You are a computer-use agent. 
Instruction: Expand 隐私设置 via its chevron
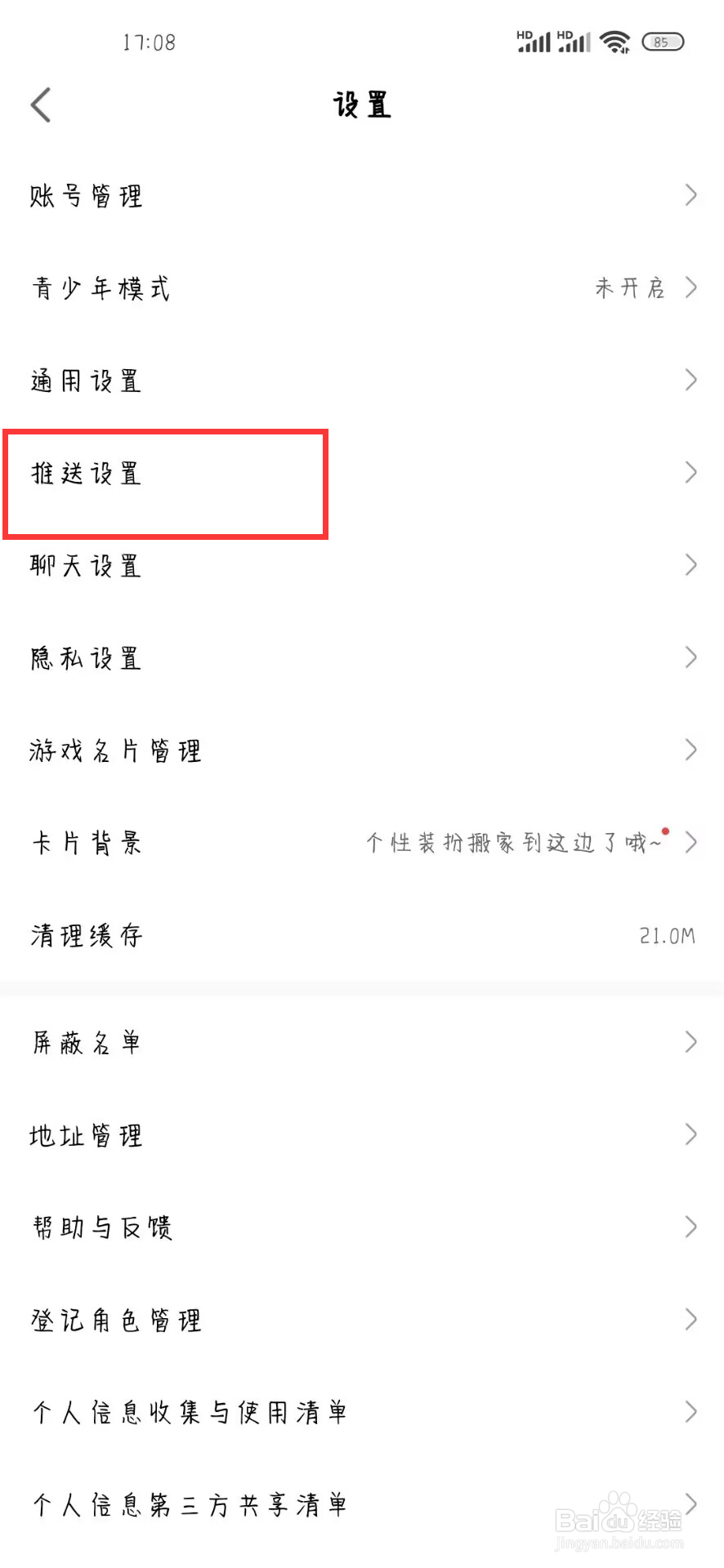690,657
